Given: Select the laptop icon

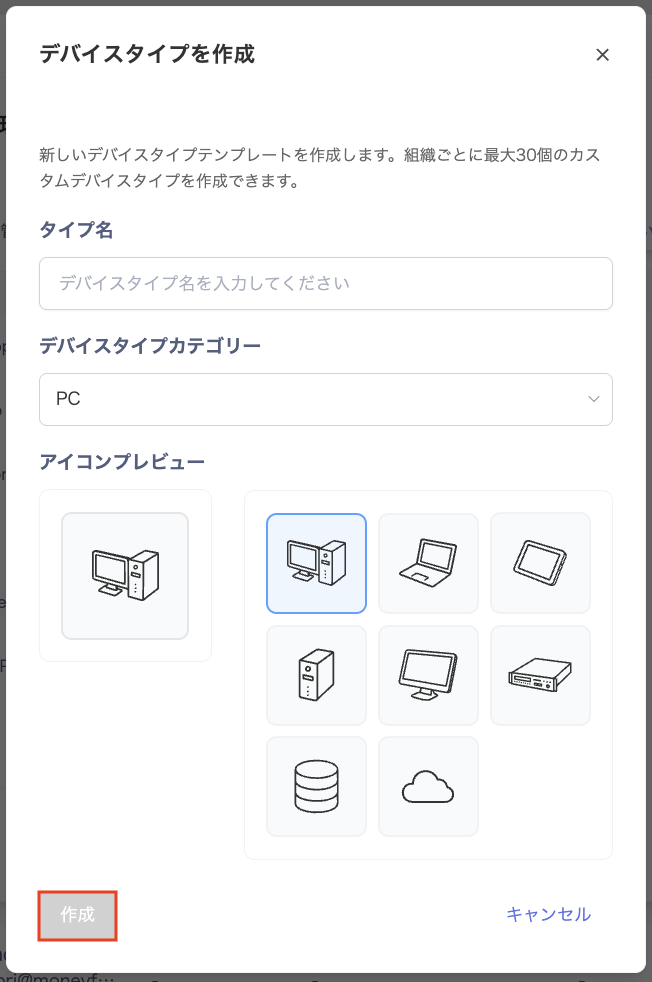Looking at the screenshot, I should (x=428, y=563).
